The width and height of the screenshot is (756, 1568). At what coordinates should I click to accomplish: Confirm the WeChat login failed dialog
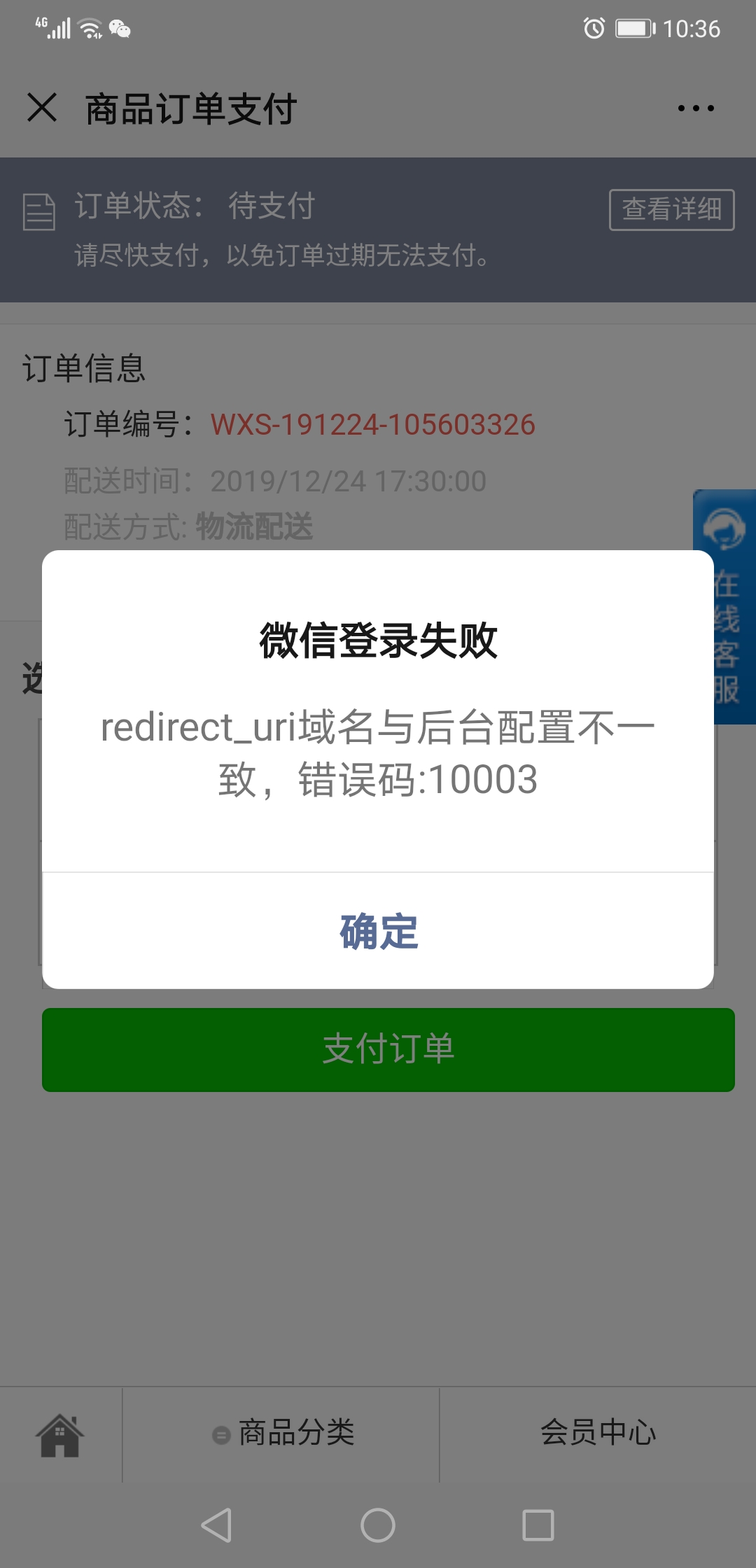coord(378,931)
